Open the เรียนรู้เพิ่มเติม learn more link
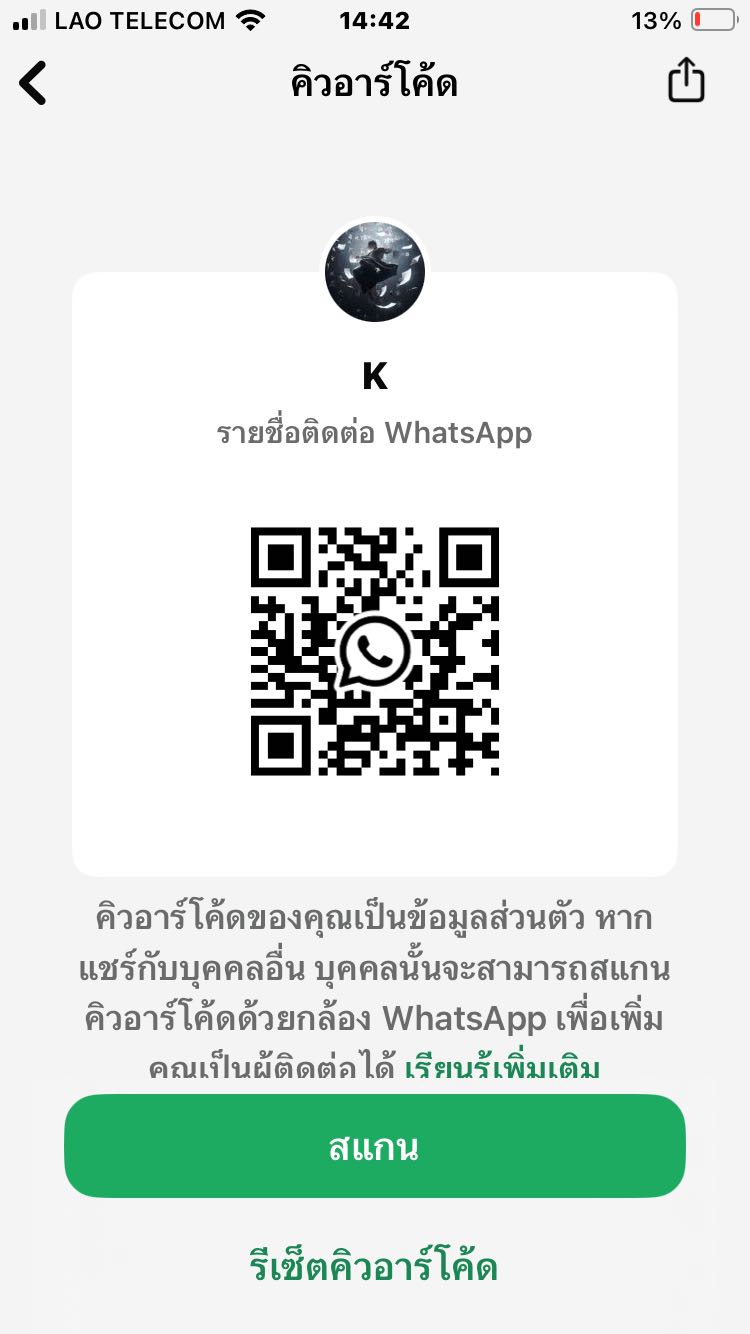 pos(502,1069)
